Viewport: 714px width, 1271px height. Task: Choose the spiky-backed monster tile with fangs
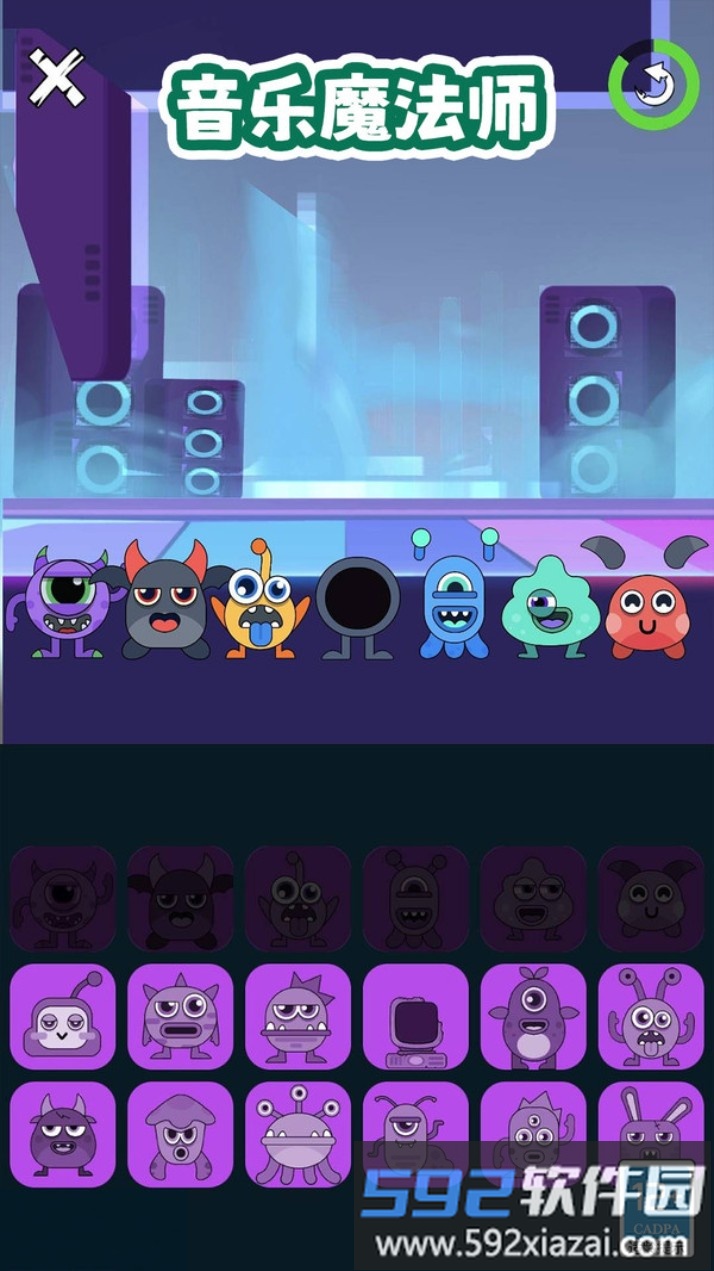pyautogui.click(x=298, y=1016)
